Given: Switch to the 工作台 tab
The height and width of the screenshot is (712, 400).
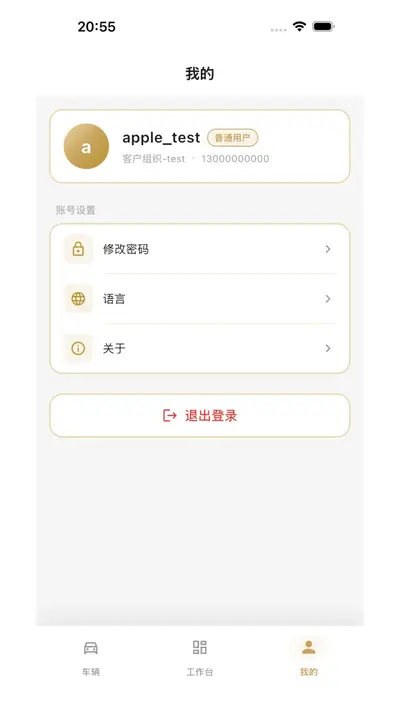Looking at the screenshot, I should pyautogui.click(x=200, y=658).
